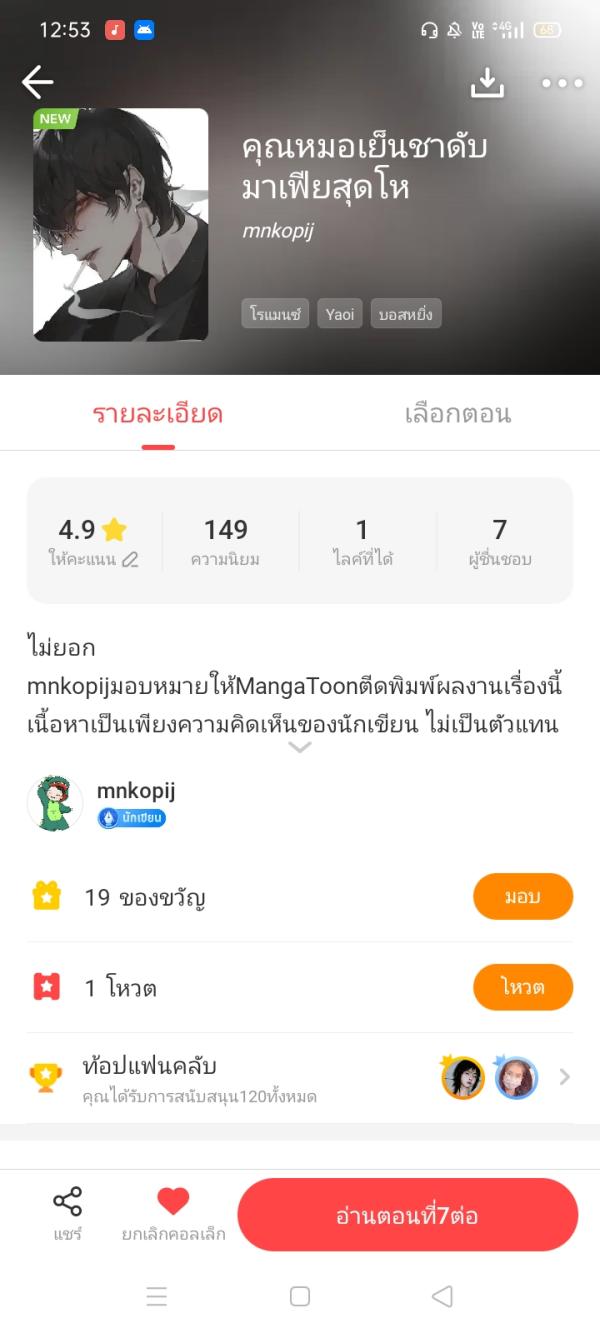Download this novel for offline reading
Viewport: 600px width, 1333px height.
tap(487, 83)
